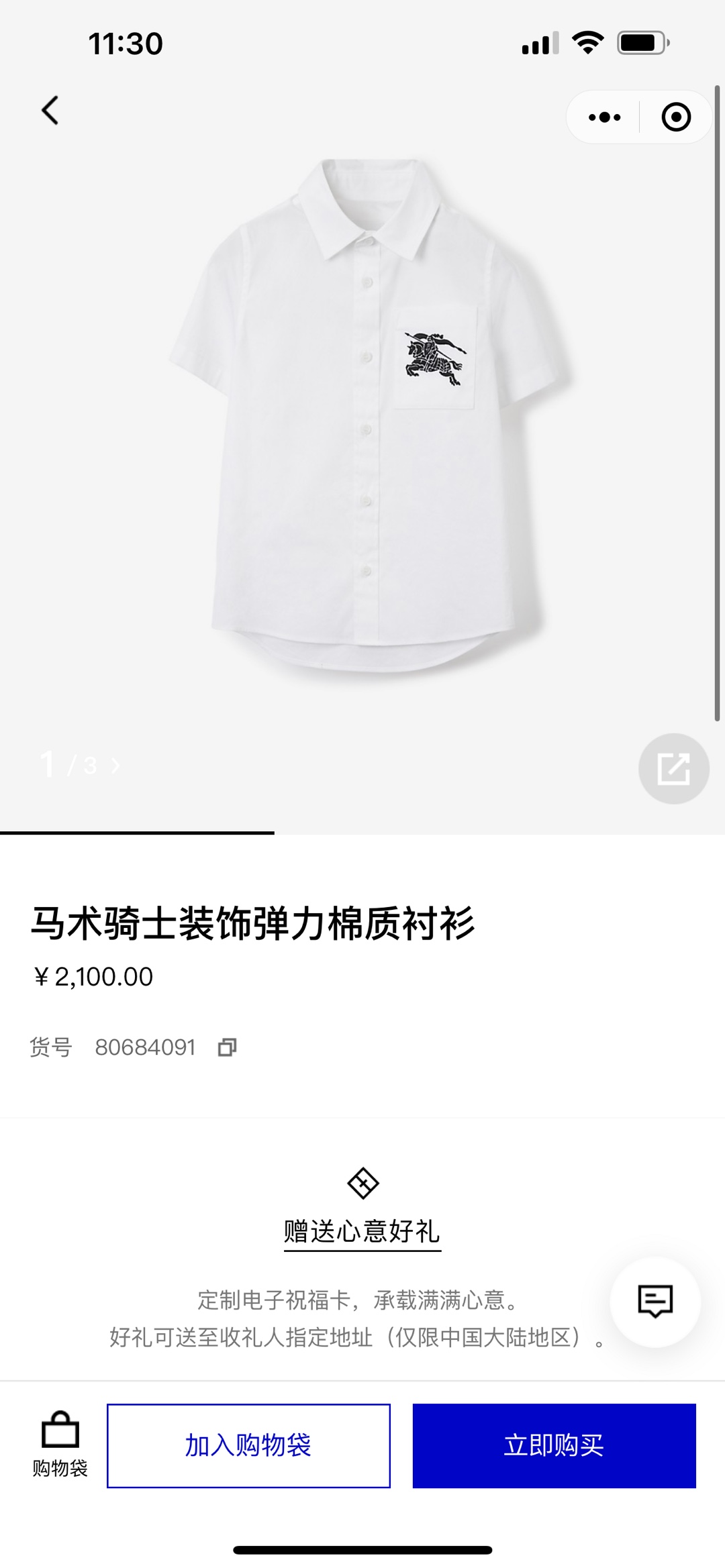Viewport: 725px width, 1568px height.
Task: Open the mini program more-options menu
Action: pyautogui.click(x=604, y=117)
